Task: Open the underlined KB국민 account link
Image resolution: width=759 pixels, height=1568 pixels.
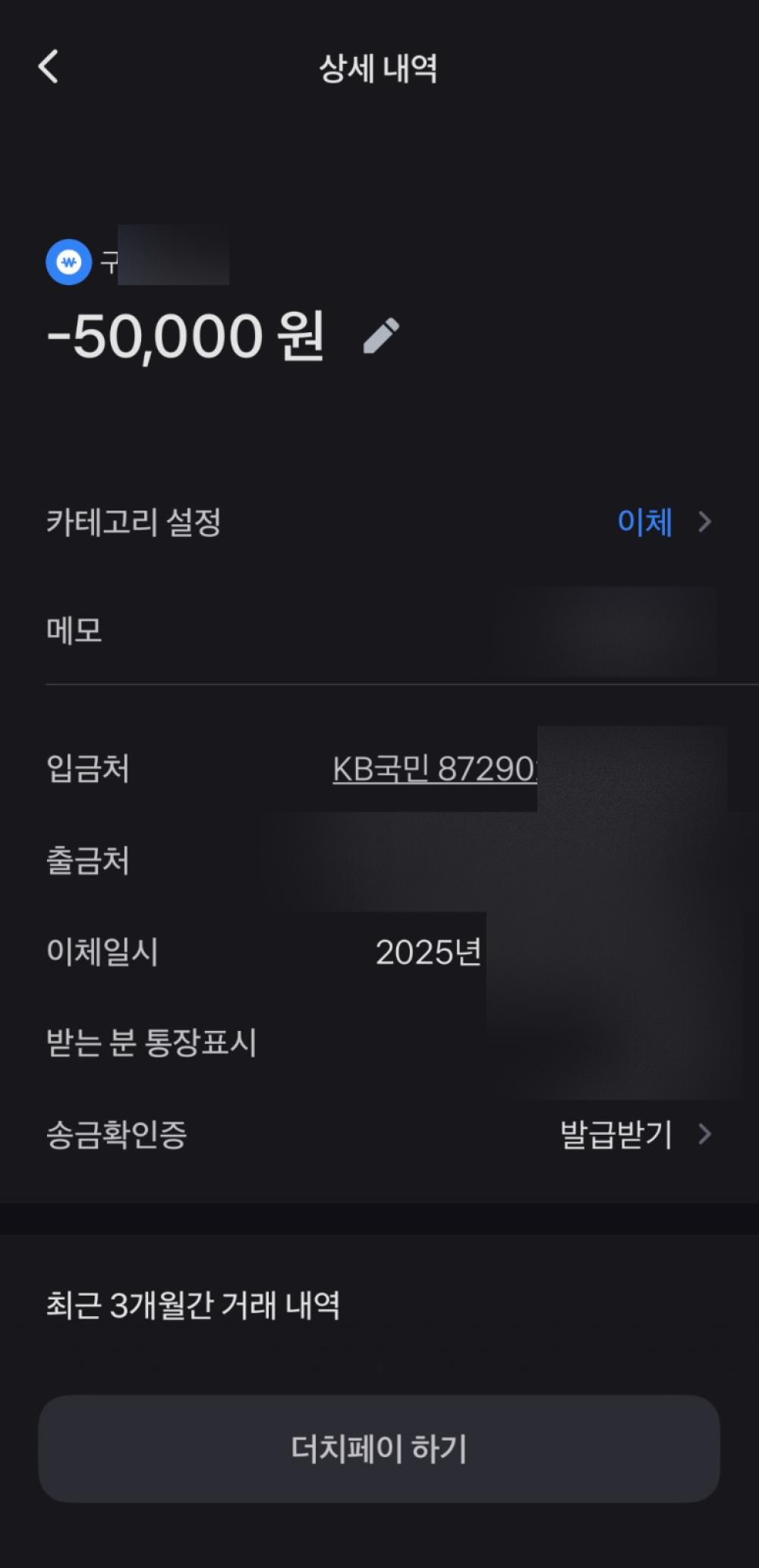Action: 434,769
